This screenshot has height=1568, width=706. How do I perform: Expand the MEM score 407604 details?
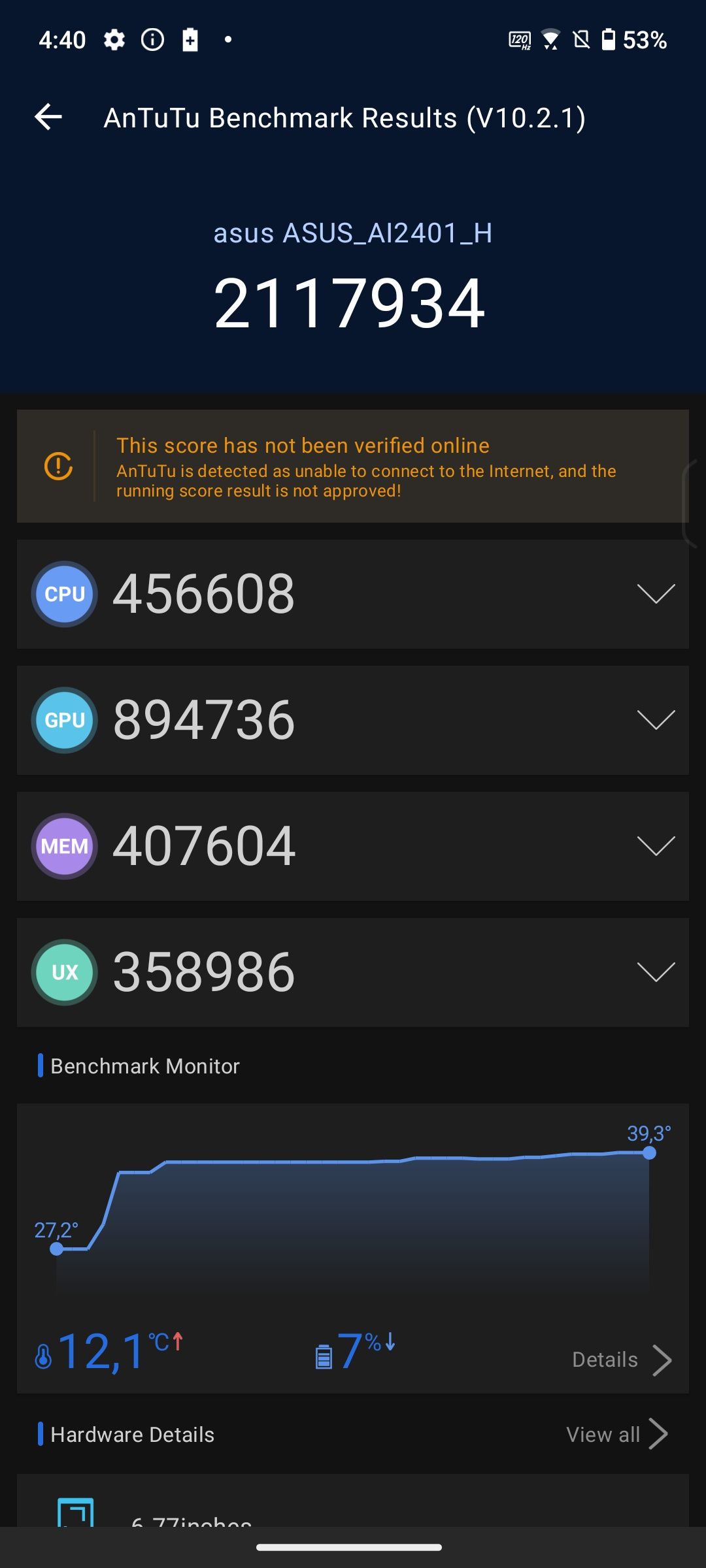pyautogui.click(x=352, y=846)
